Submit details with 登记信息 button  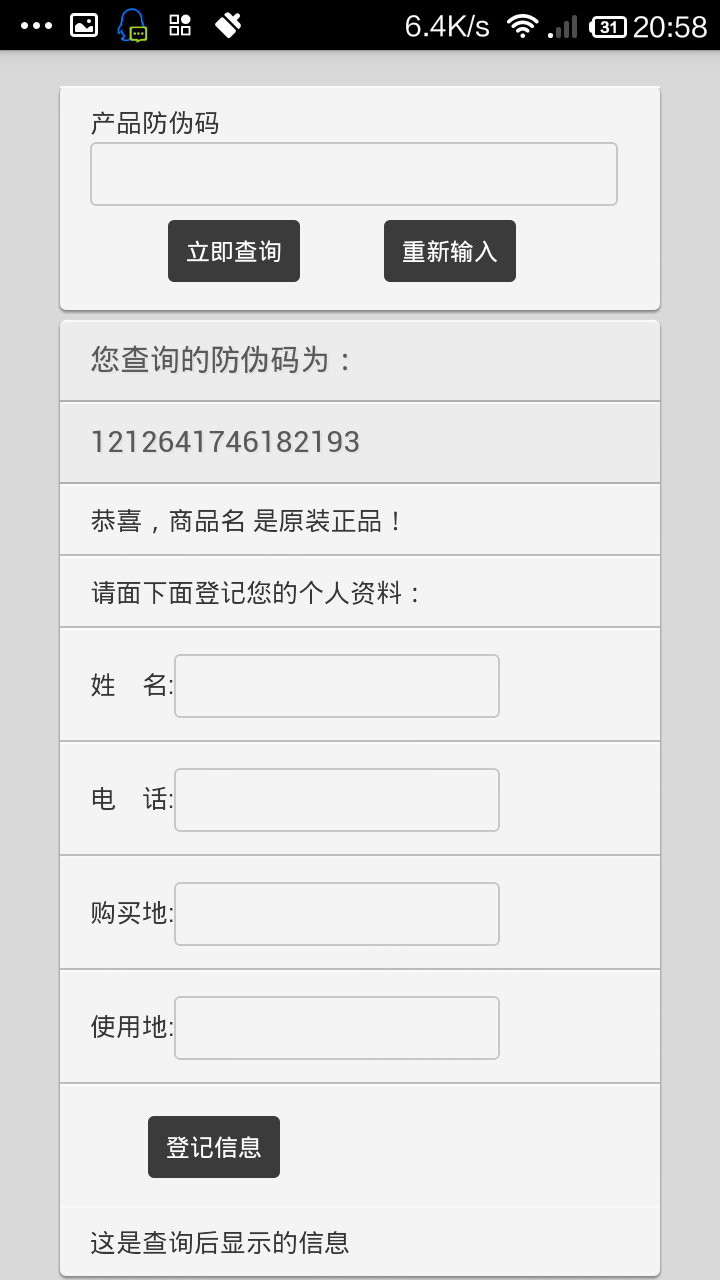point(214,1147)
